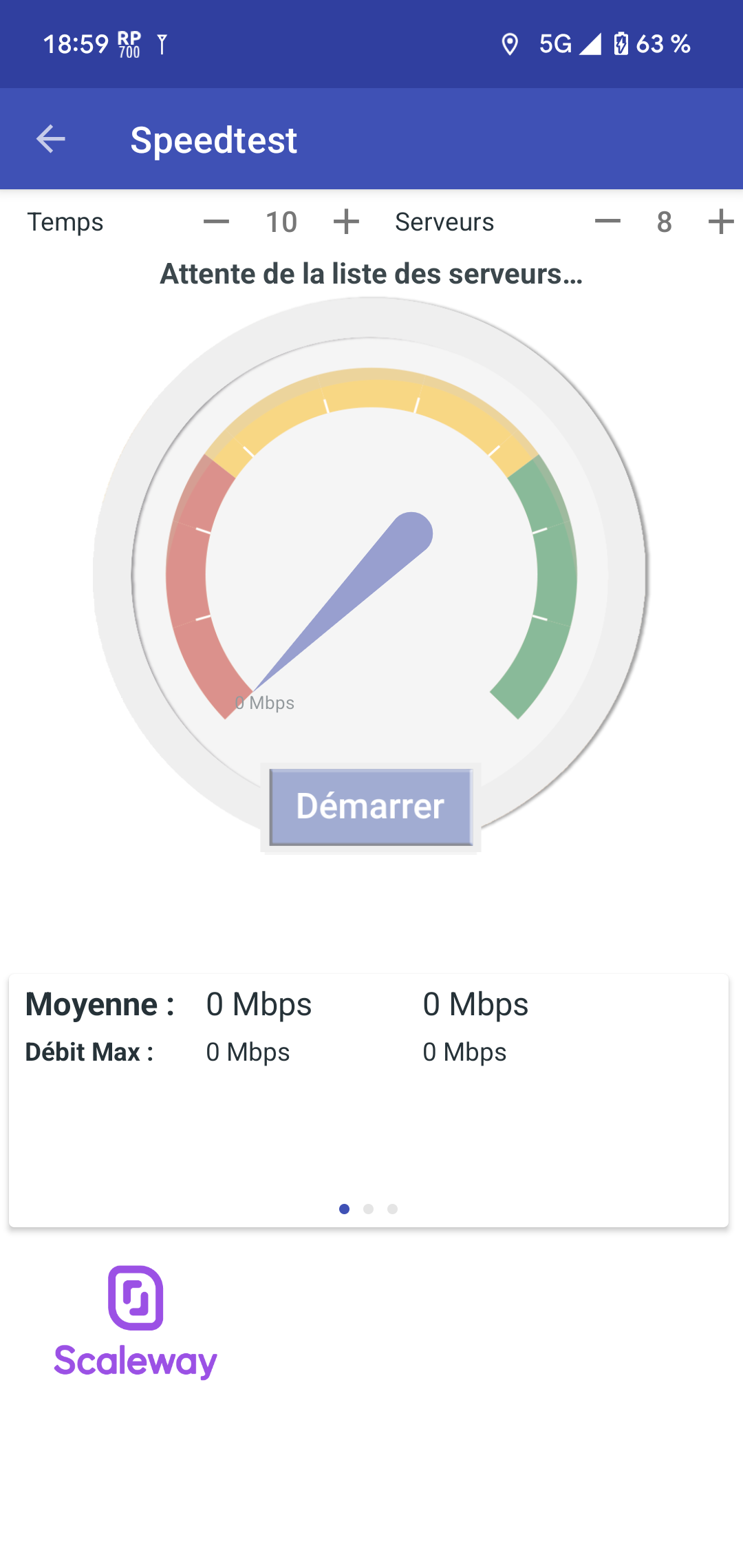The image size is (743, 1568).
Task: Decrease the Temps value
Action: pyautogui.click(x=216, y=222)
